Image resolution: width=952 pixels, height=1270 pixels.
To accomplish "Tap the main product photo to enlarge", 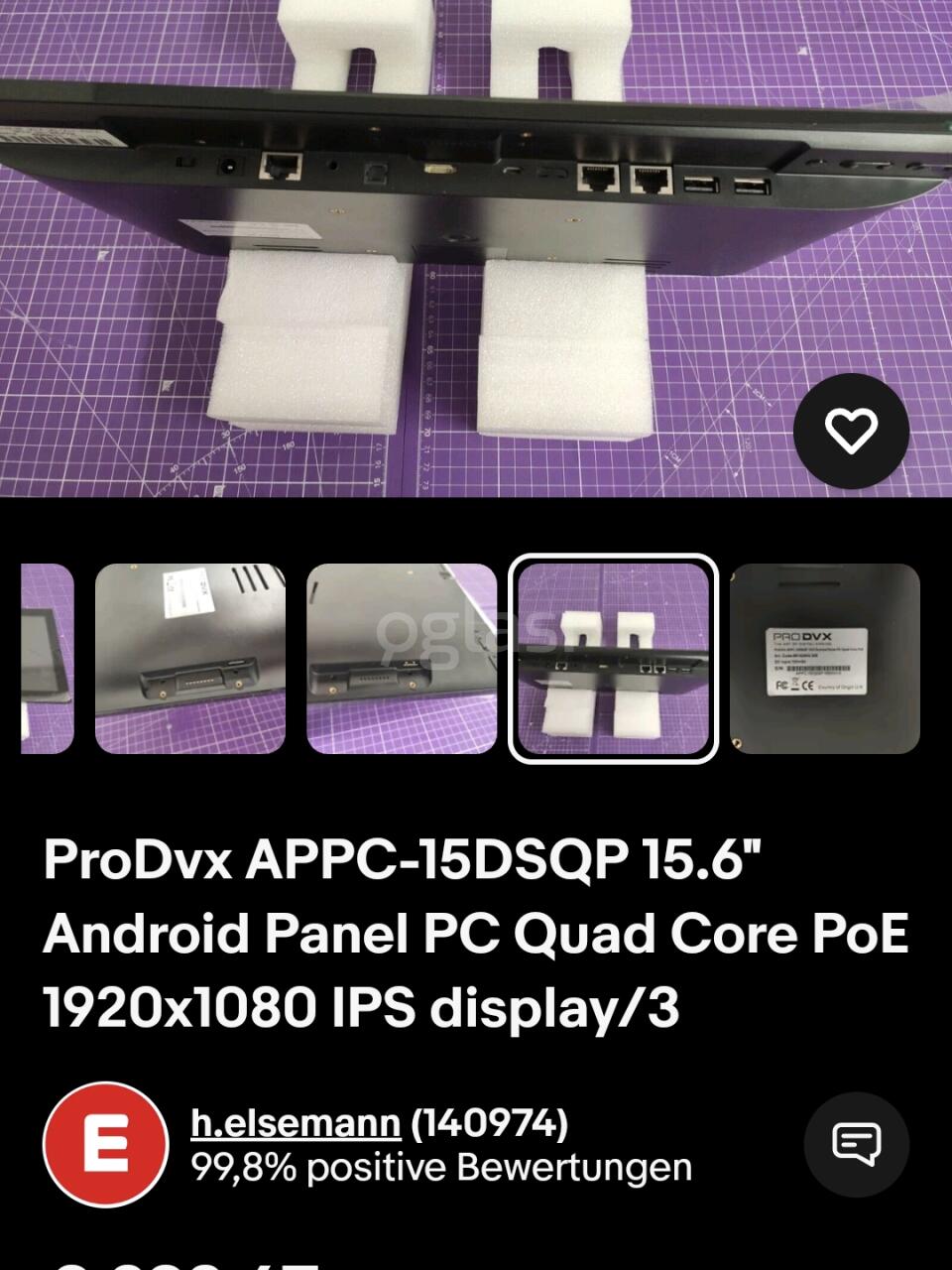I will [476, 248].
